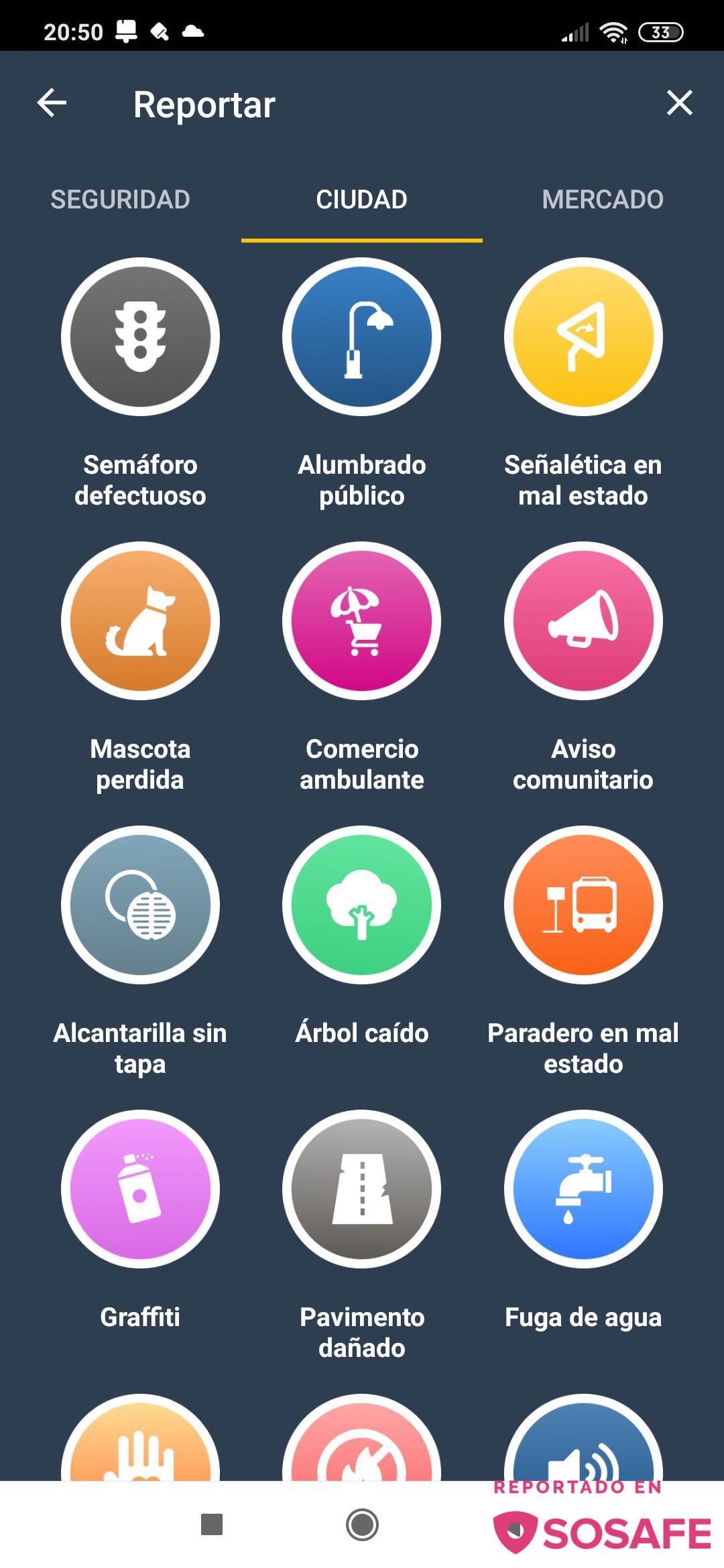Open the MERCADO tab
This screenshot has width=724, height=1568.
pyautogui.click(x=603, y=200)
